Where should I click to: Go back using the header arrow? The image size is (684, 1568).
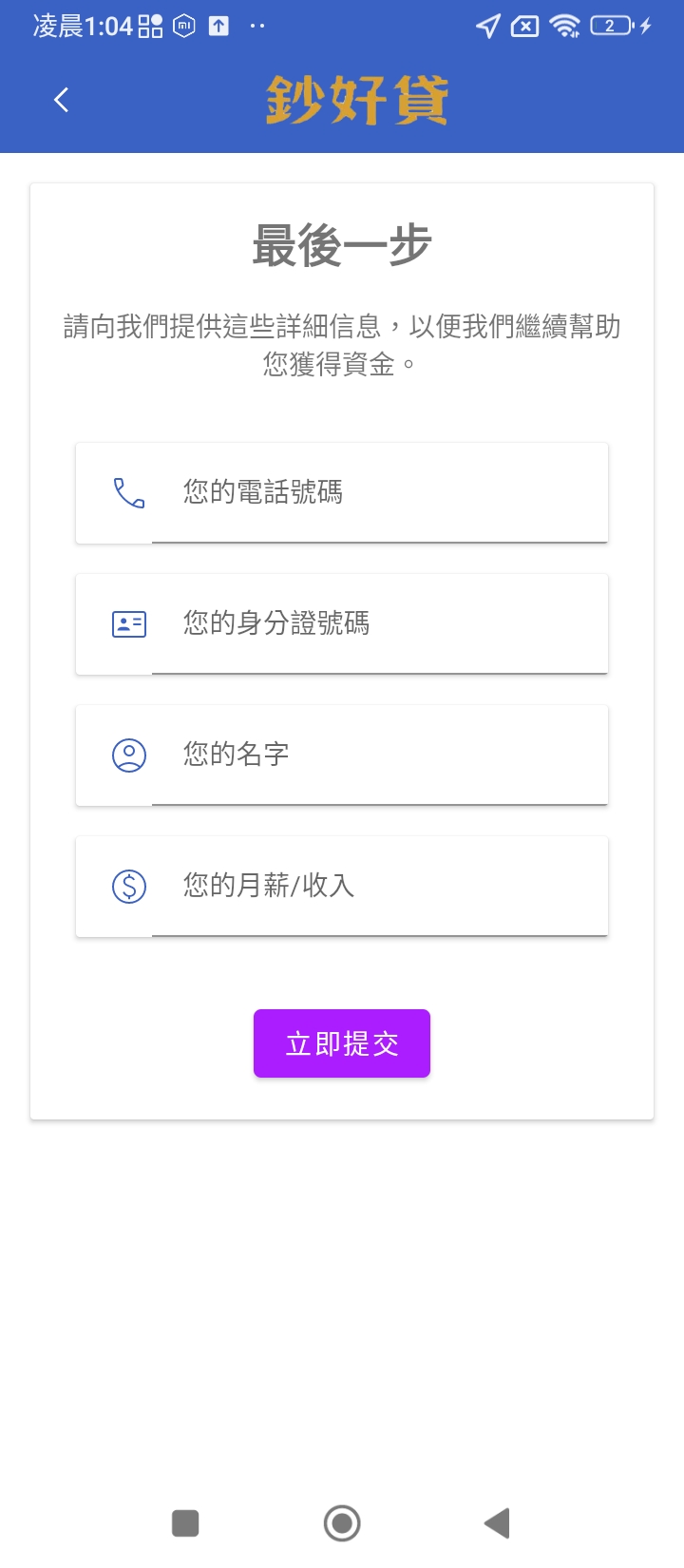(62, 100)
